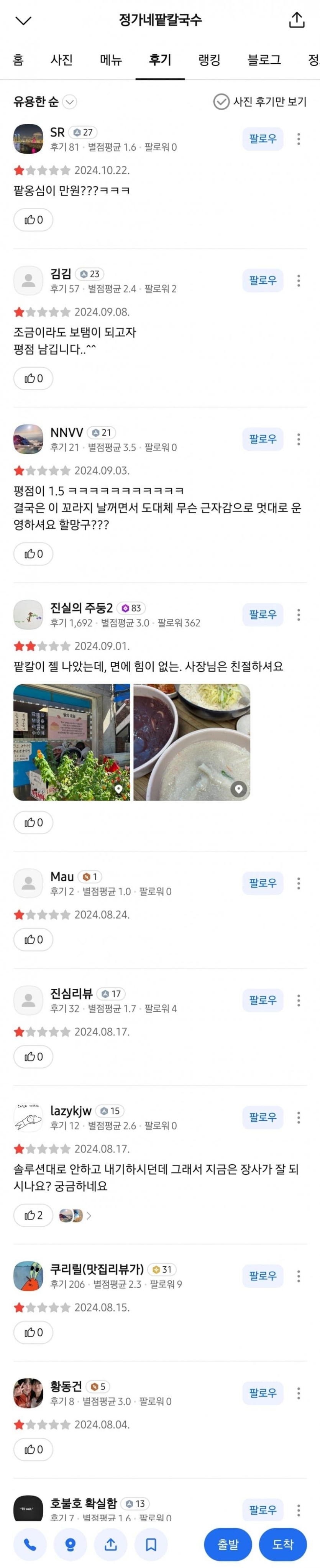The height and width of the screenshot is (1568, 320).
Task: Bookmark this restaurant
Action: pyautogui.click(x=151, y=1544)
